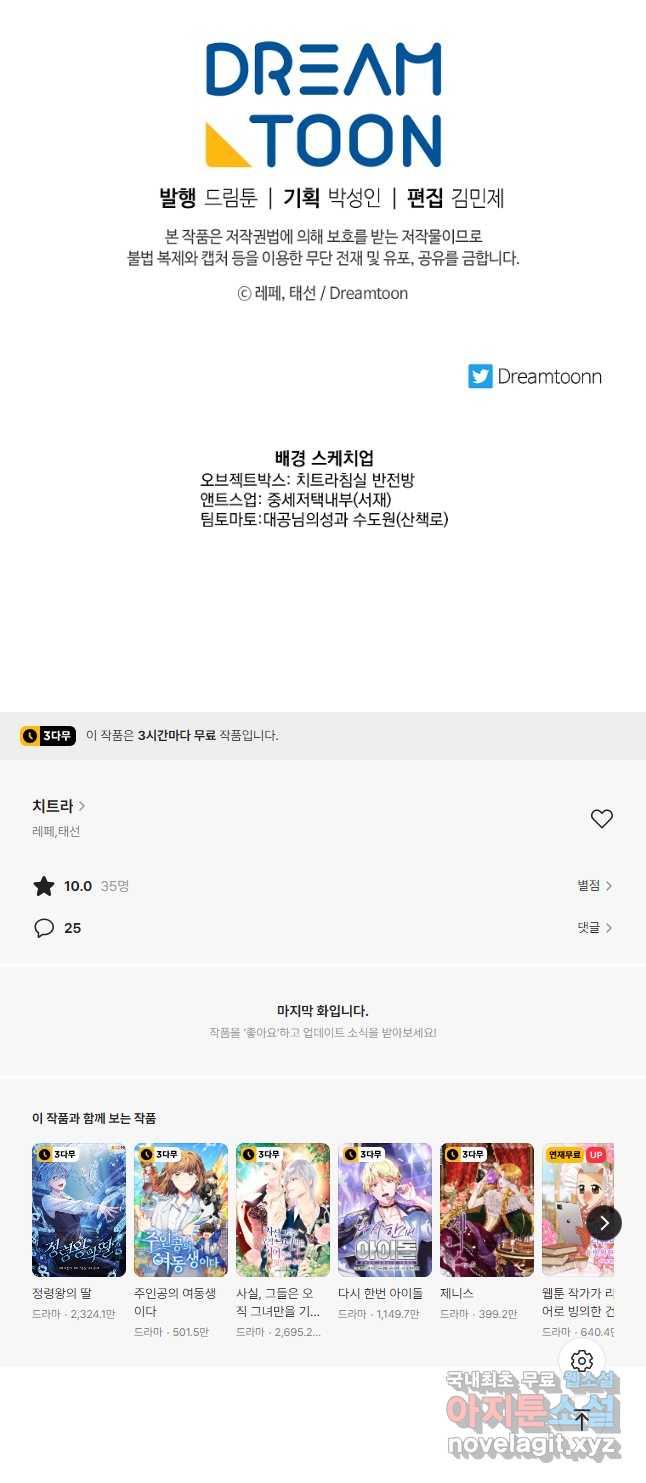Viewport: 646px width, 1483px height.
Task: View comments via the 댓글 link
Action: [x=595, y=928]
